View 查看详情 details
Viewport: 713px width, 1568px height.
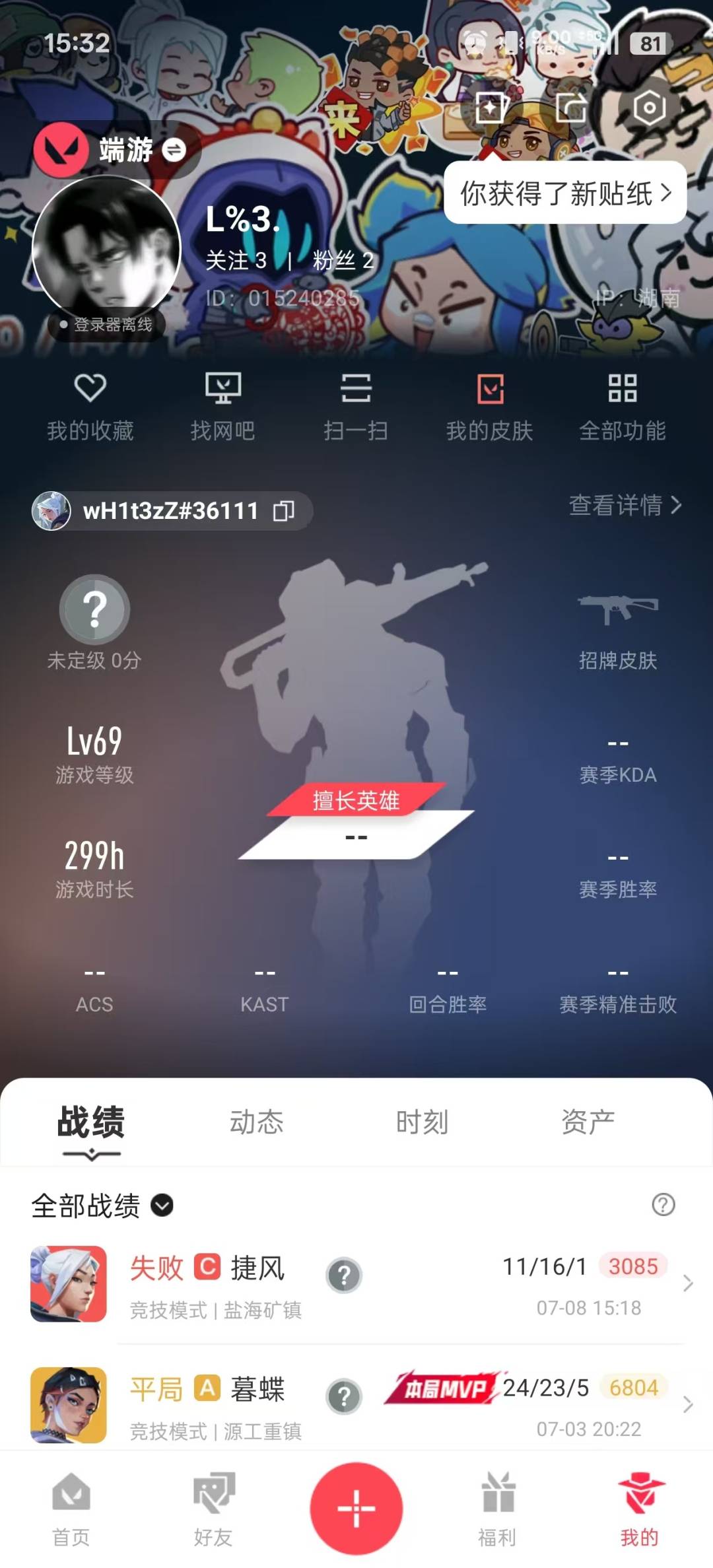pyautogui.click(x=625, y=505)
